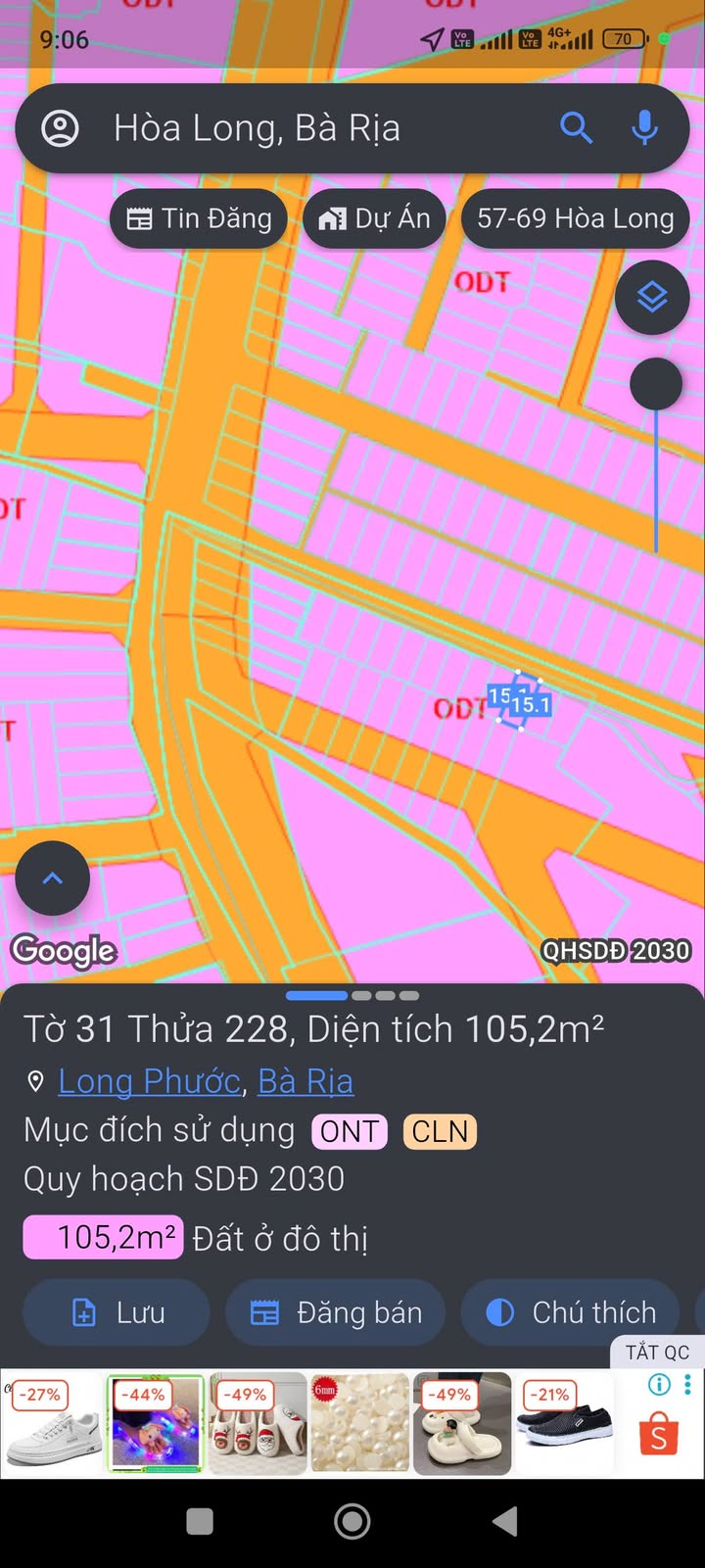Open the -27% white sneaker ad
This screenshot has height=1568, width=705.
[52, 1424]
